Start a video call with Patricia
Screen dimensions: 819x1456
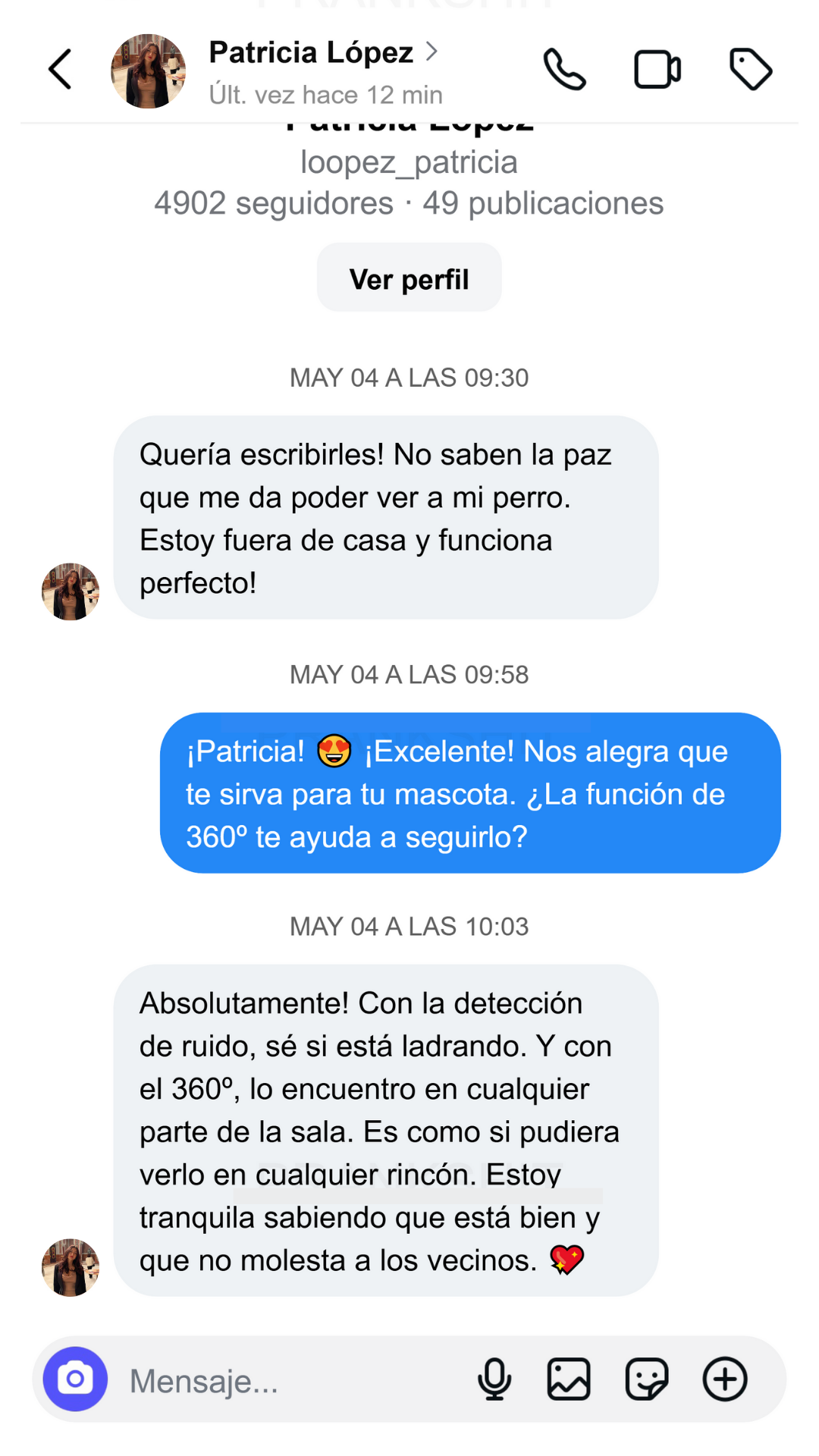[x=657, y=70]
